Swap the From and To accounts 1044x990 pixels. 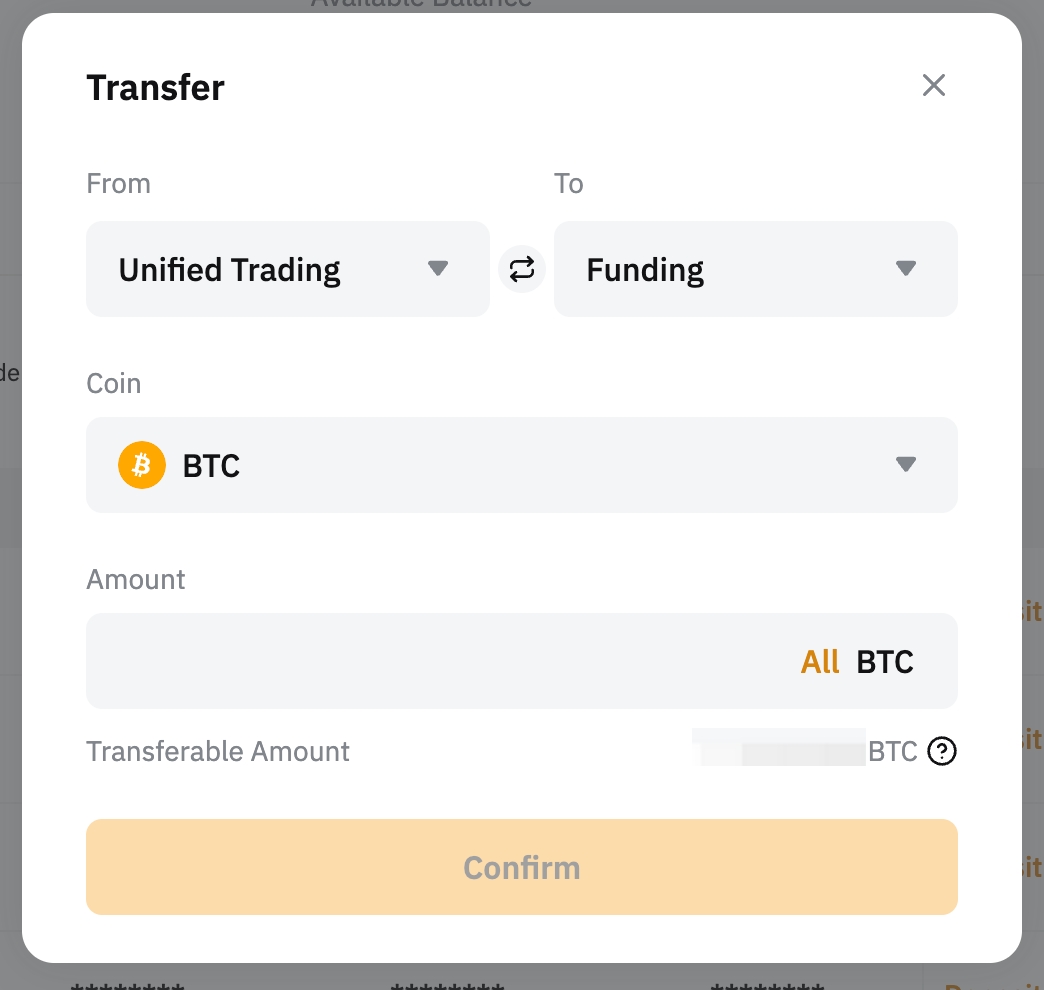(x=522, y=269)
